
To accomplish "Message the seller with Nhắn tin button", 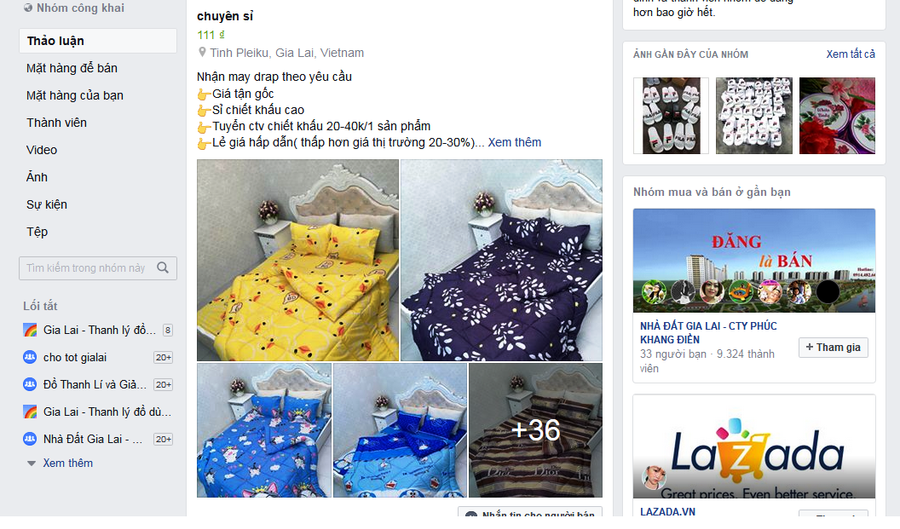I will (530, 516).
